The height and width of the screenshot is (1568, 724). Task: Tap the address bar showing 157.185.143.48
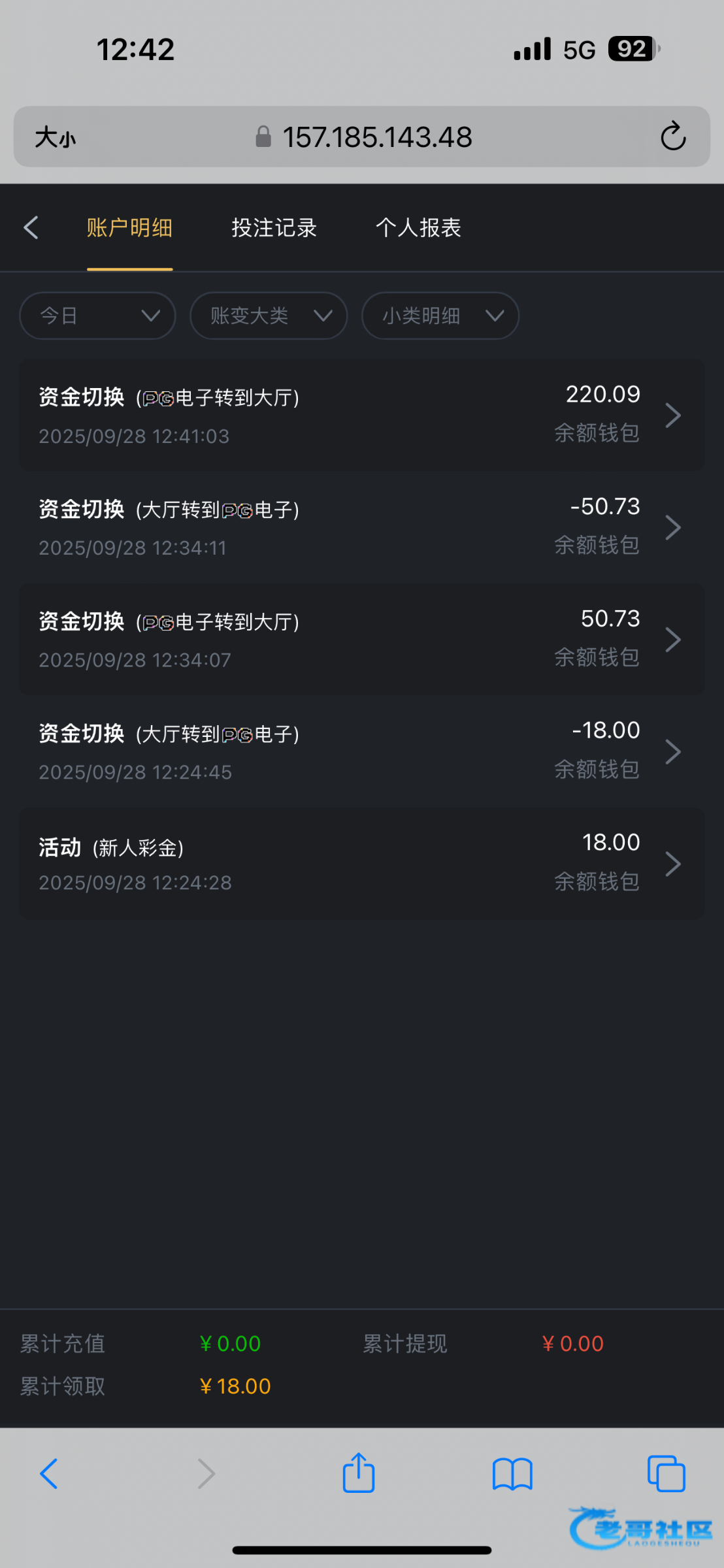click(x=376, y=137)
